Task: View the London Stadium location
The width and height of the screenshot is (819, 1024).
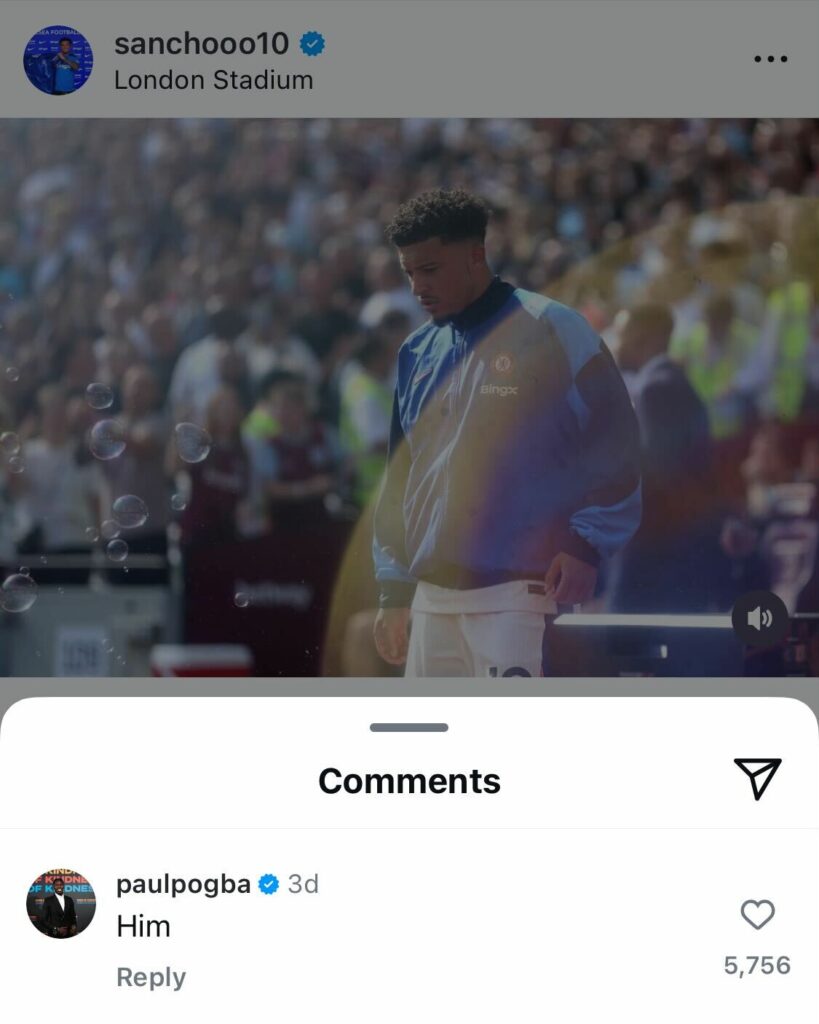Action: 213,80
